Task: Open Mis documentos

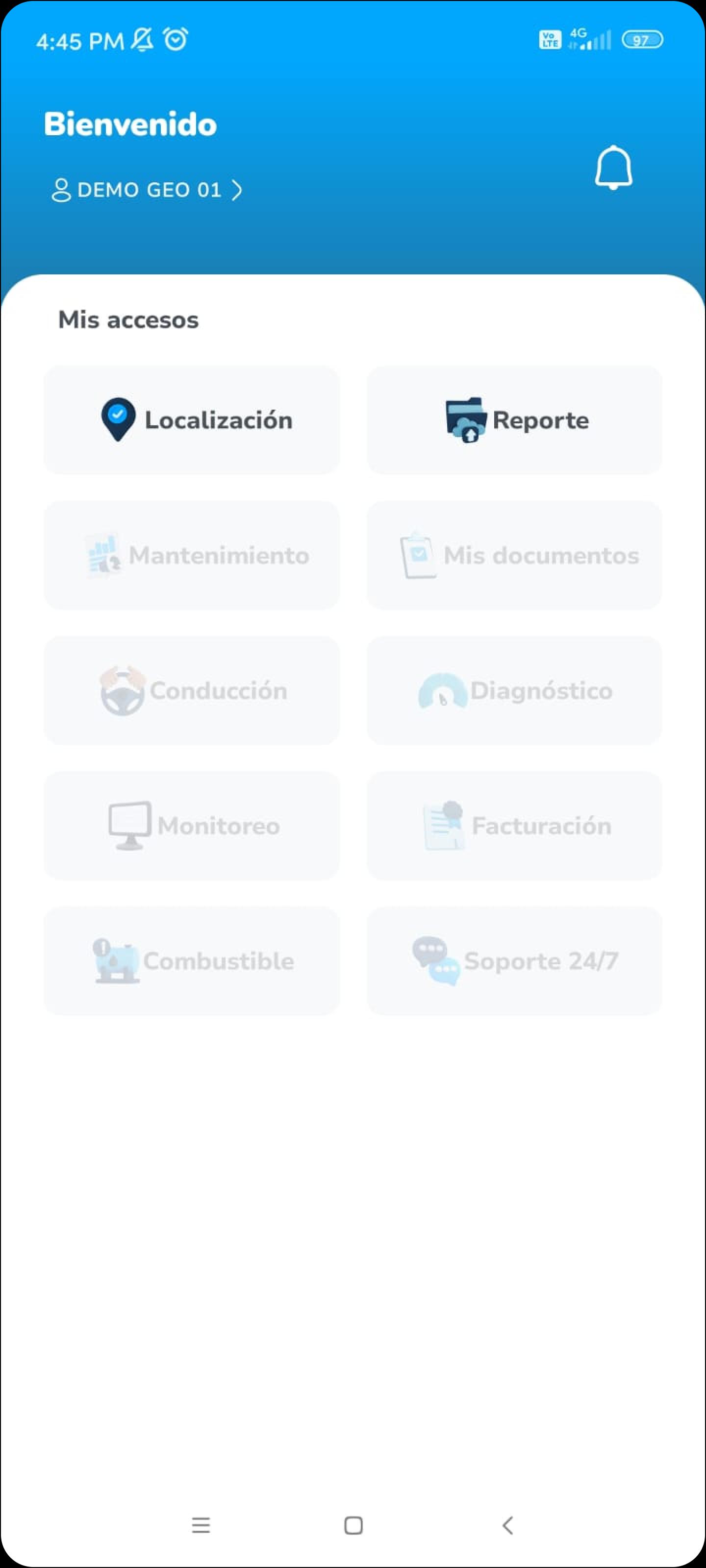Action: [x=514, y=555]
